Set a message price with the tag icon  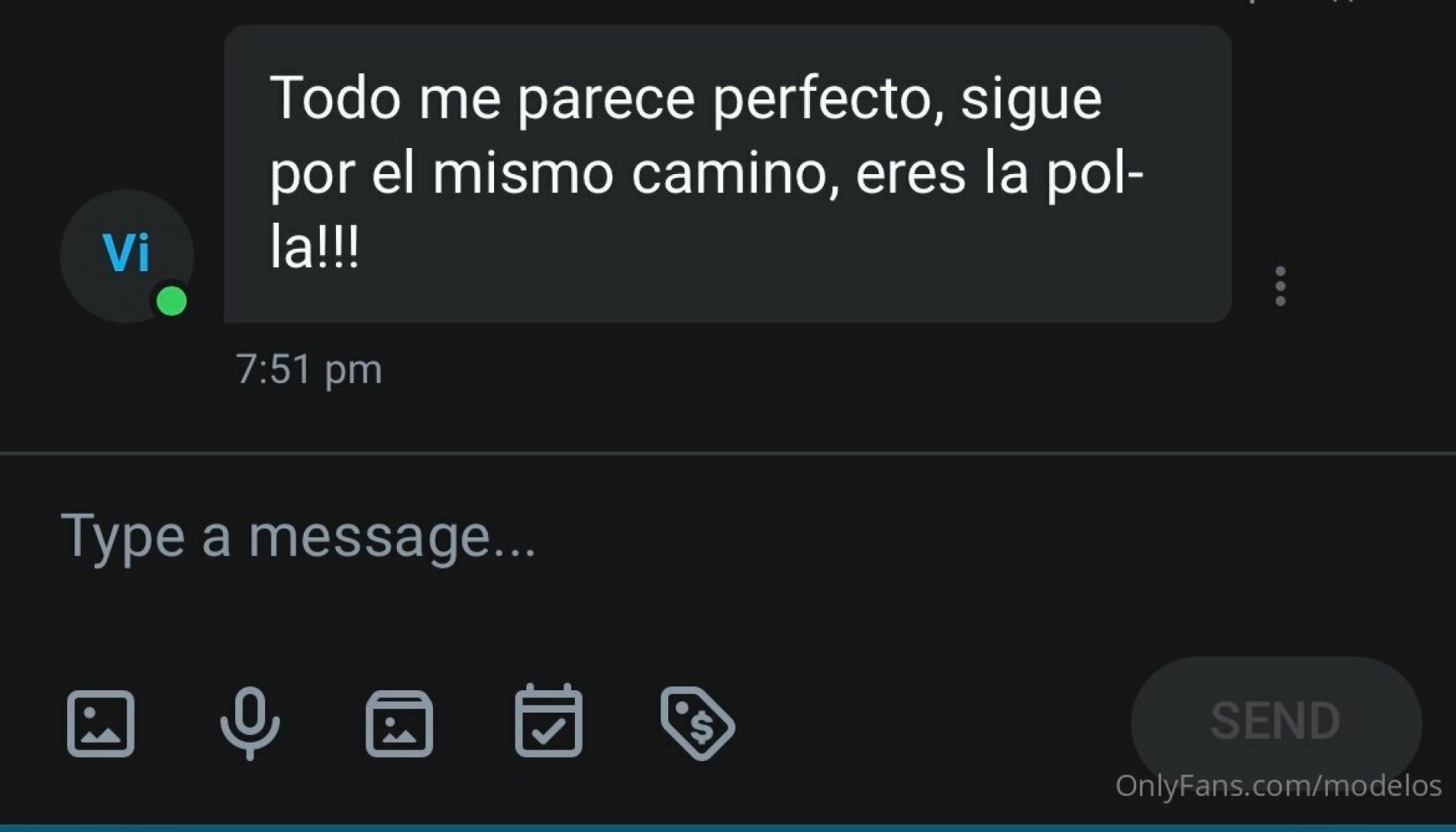coord(697,723)
